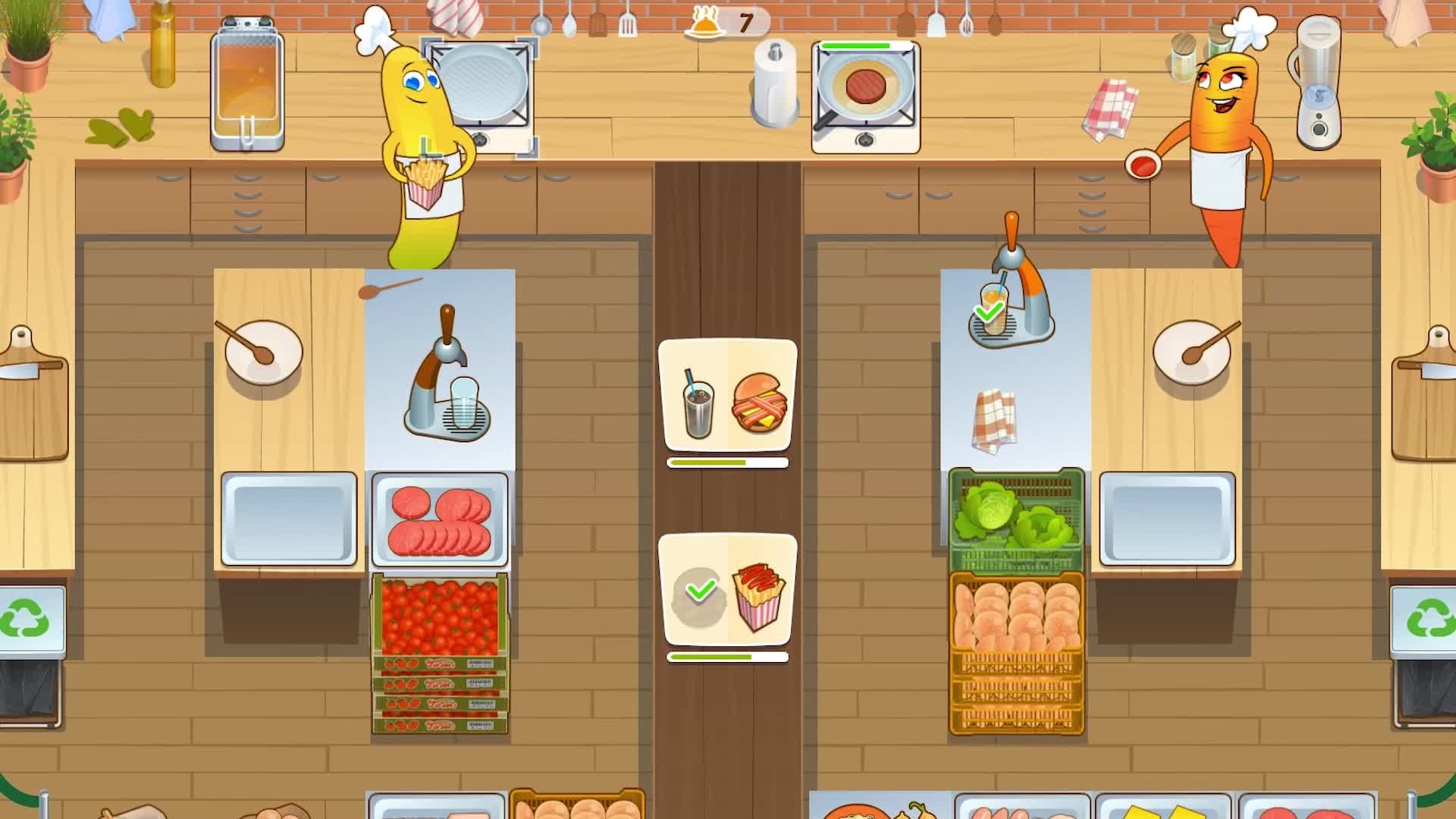Collect the finished drink with green checkmark
1456x819 pixels.
click(x=992, y=311)
